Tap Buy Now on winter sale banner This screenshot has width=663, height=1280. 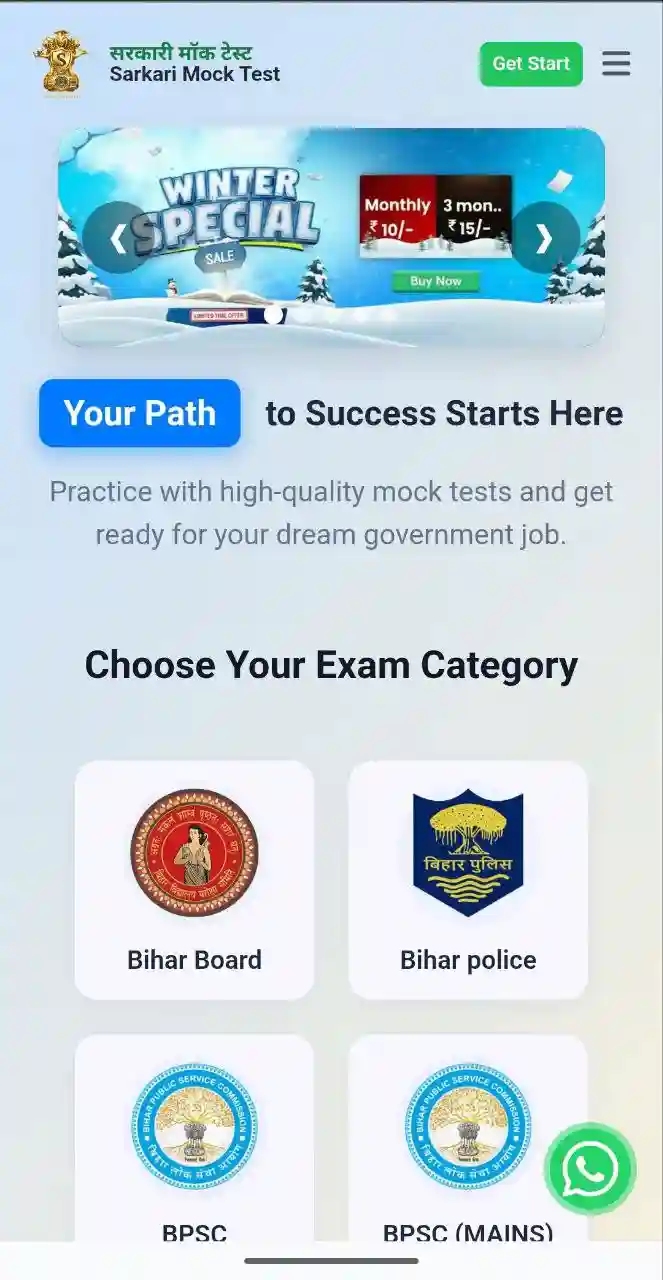tap(435, 282)
